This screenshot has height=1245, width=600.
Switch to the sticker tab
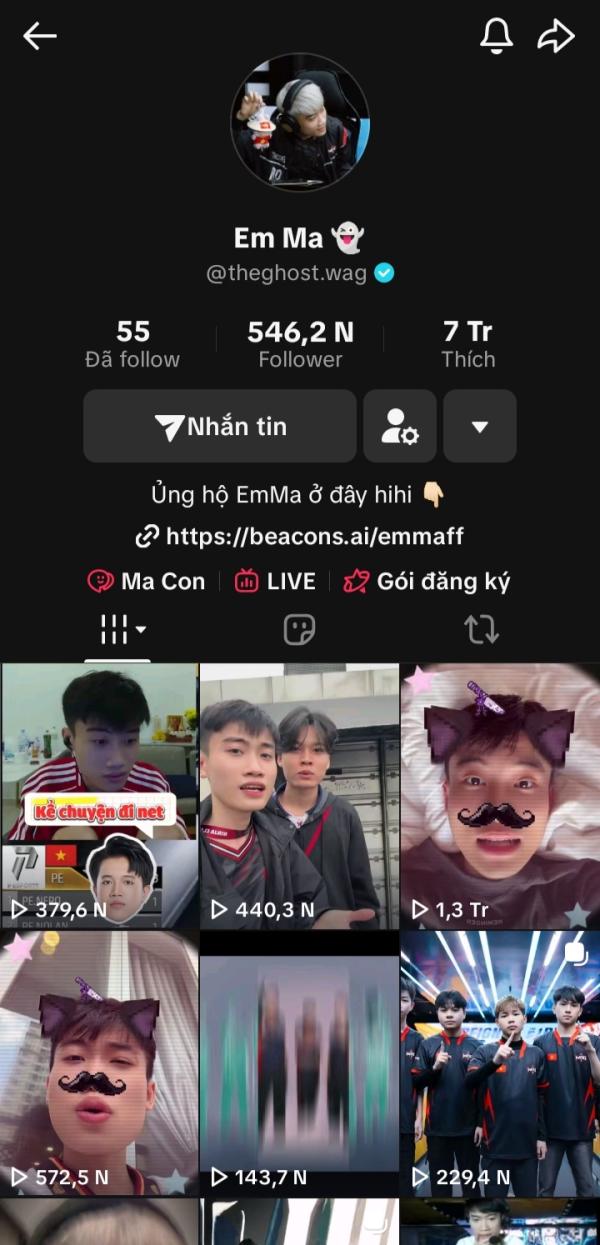click(x=300, y=629)
